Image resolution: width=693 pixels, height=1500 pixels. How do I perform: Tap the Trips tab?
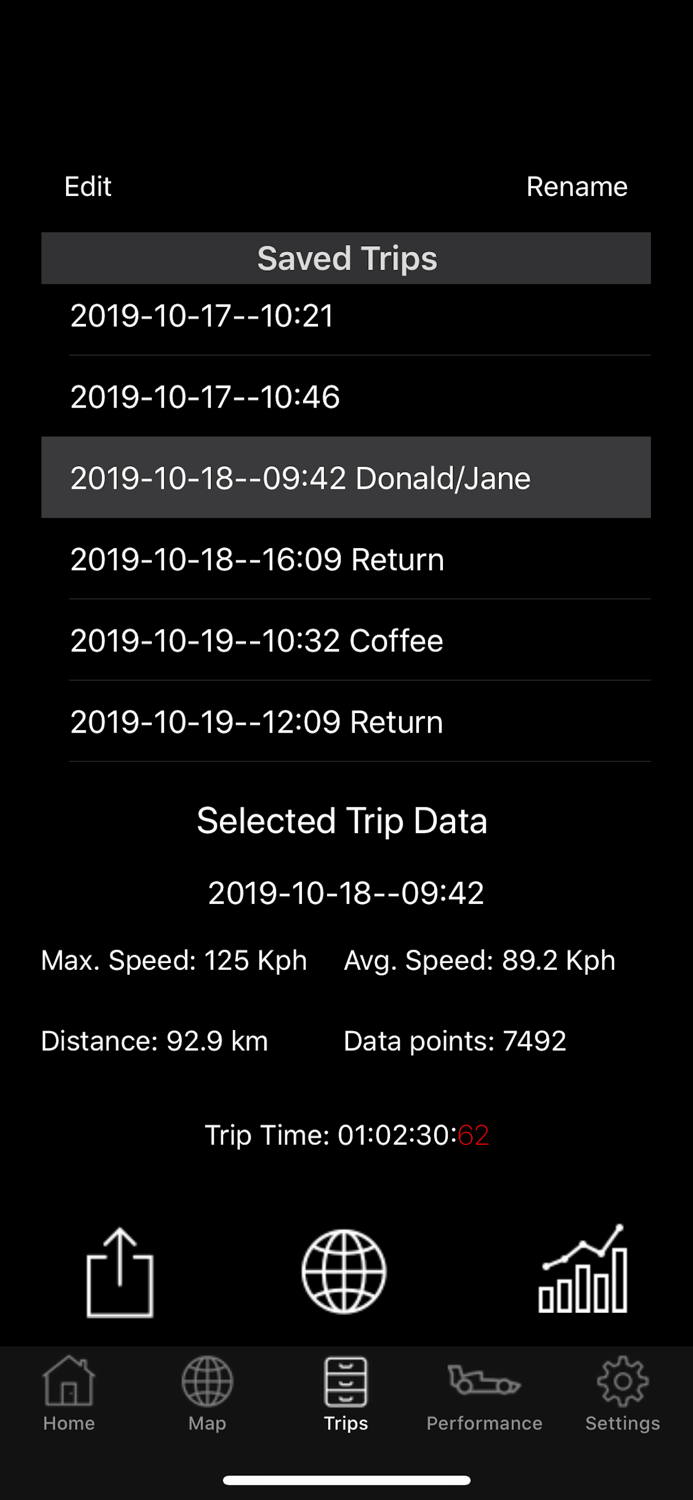pyautogui.click(x=346, y=1394)
